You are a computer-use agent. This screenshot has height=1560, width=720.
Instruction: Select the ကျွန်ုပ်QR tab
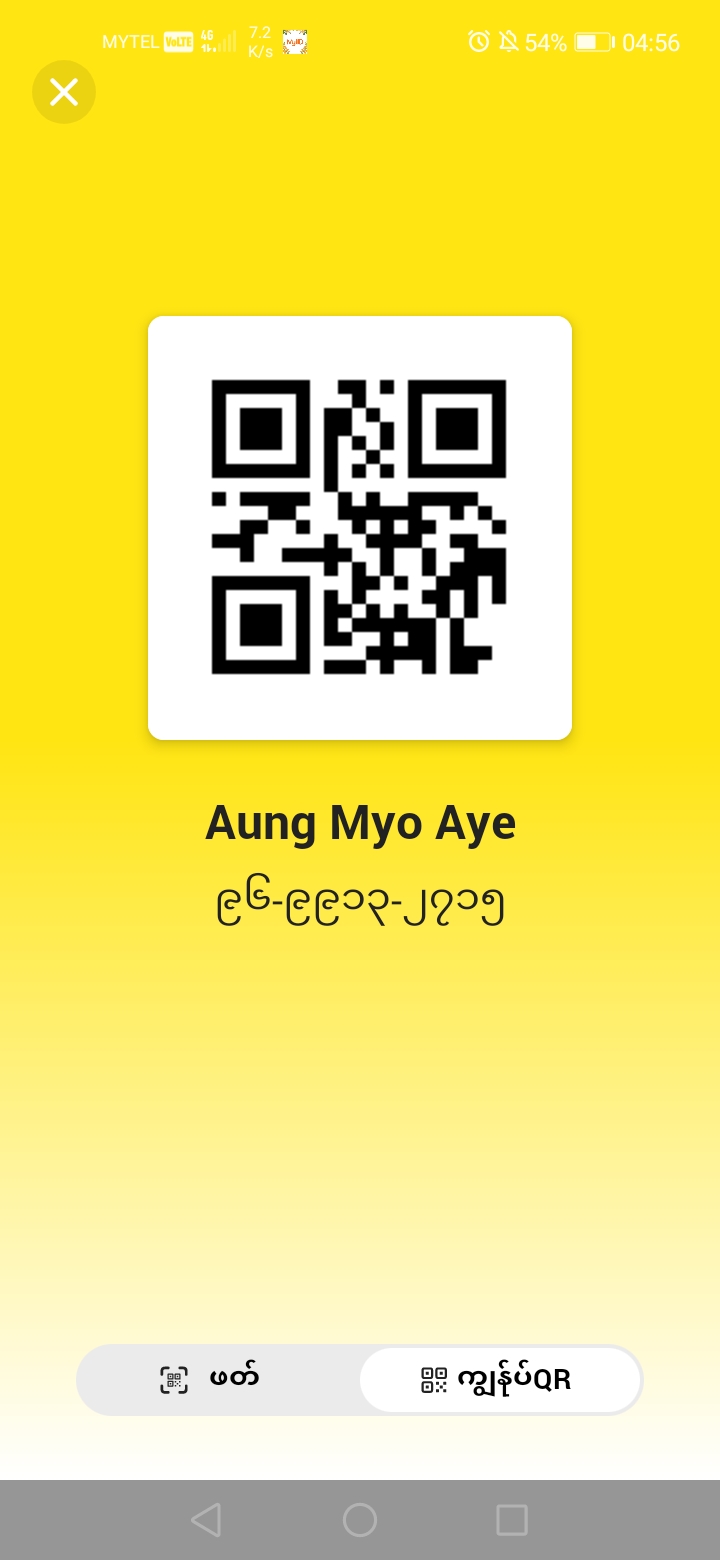click(x=500, y=1379)
